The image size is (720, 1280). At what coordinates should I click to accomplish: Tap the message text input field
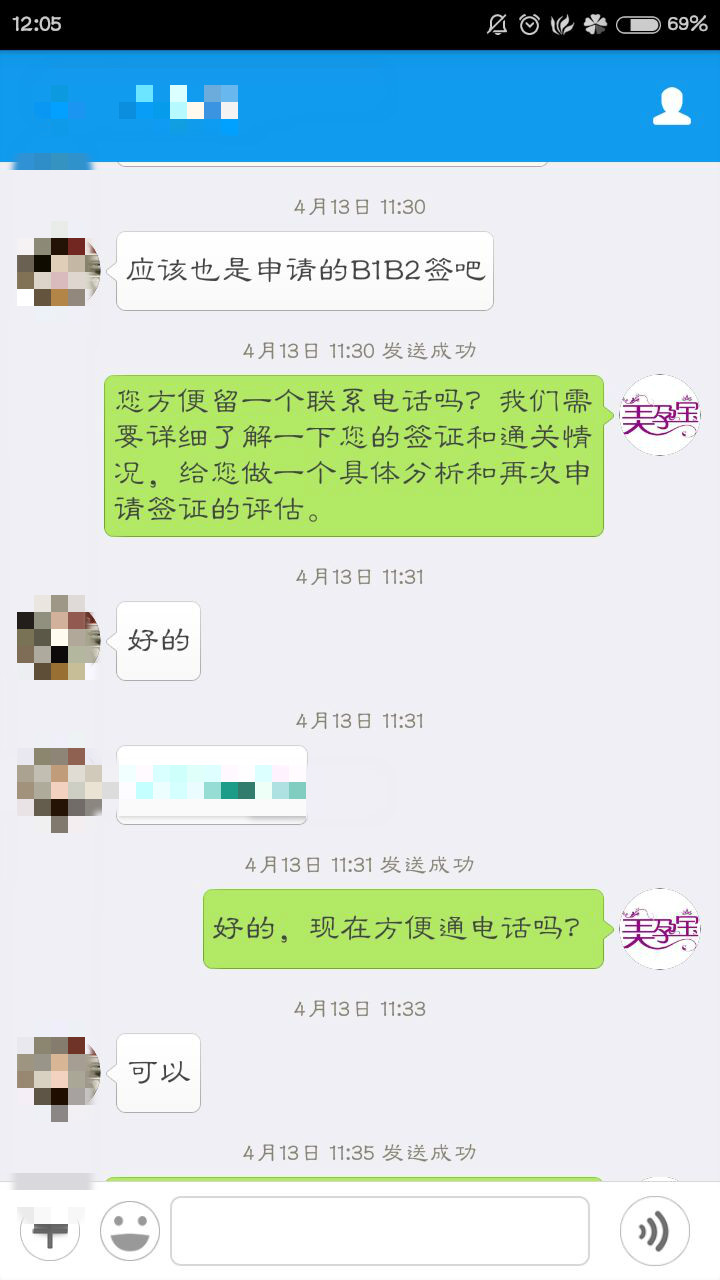pos(380,1231)
